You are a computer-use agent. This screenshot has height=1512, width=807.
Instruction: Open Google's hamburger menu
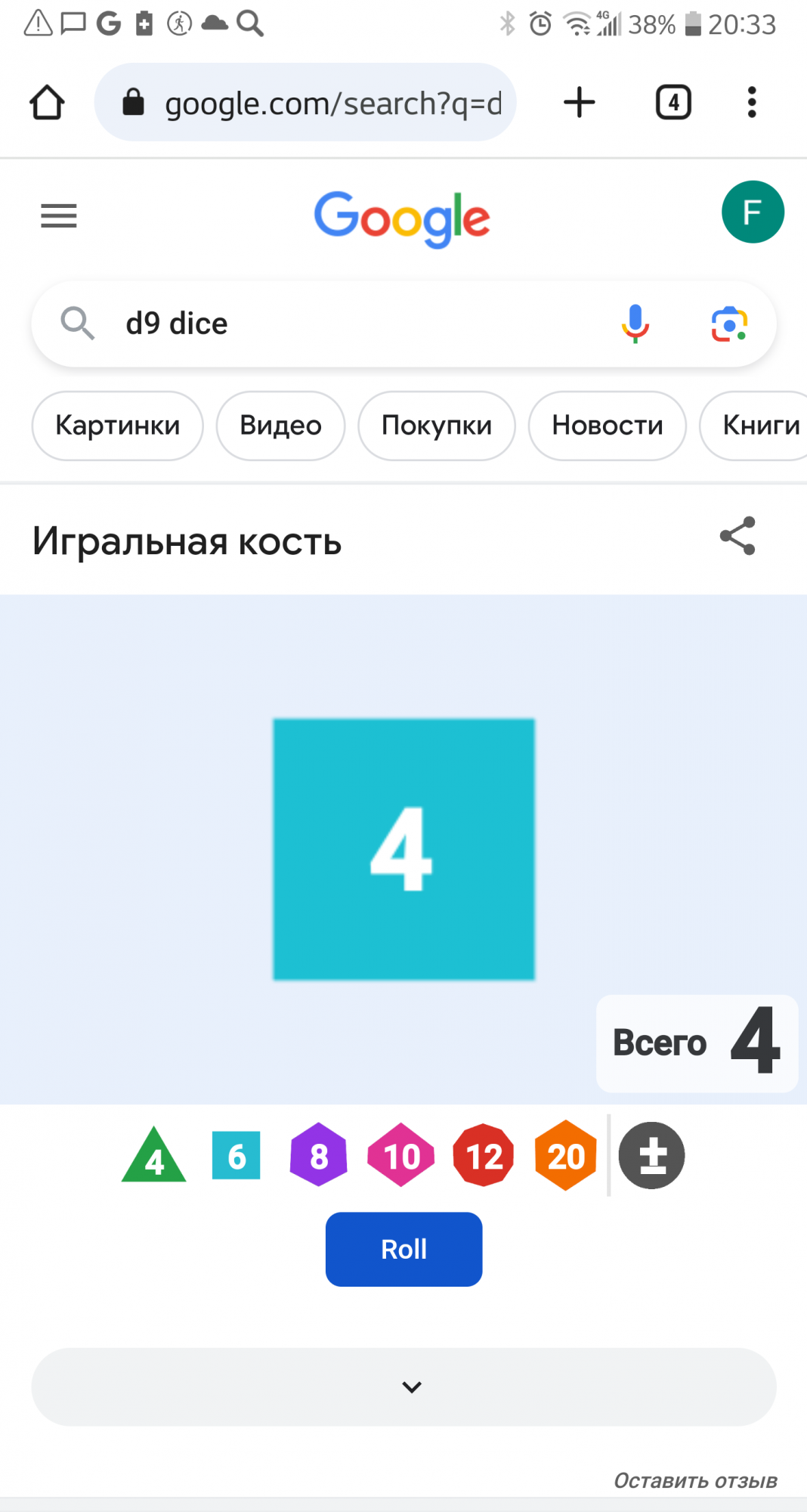tap(59, 215)
